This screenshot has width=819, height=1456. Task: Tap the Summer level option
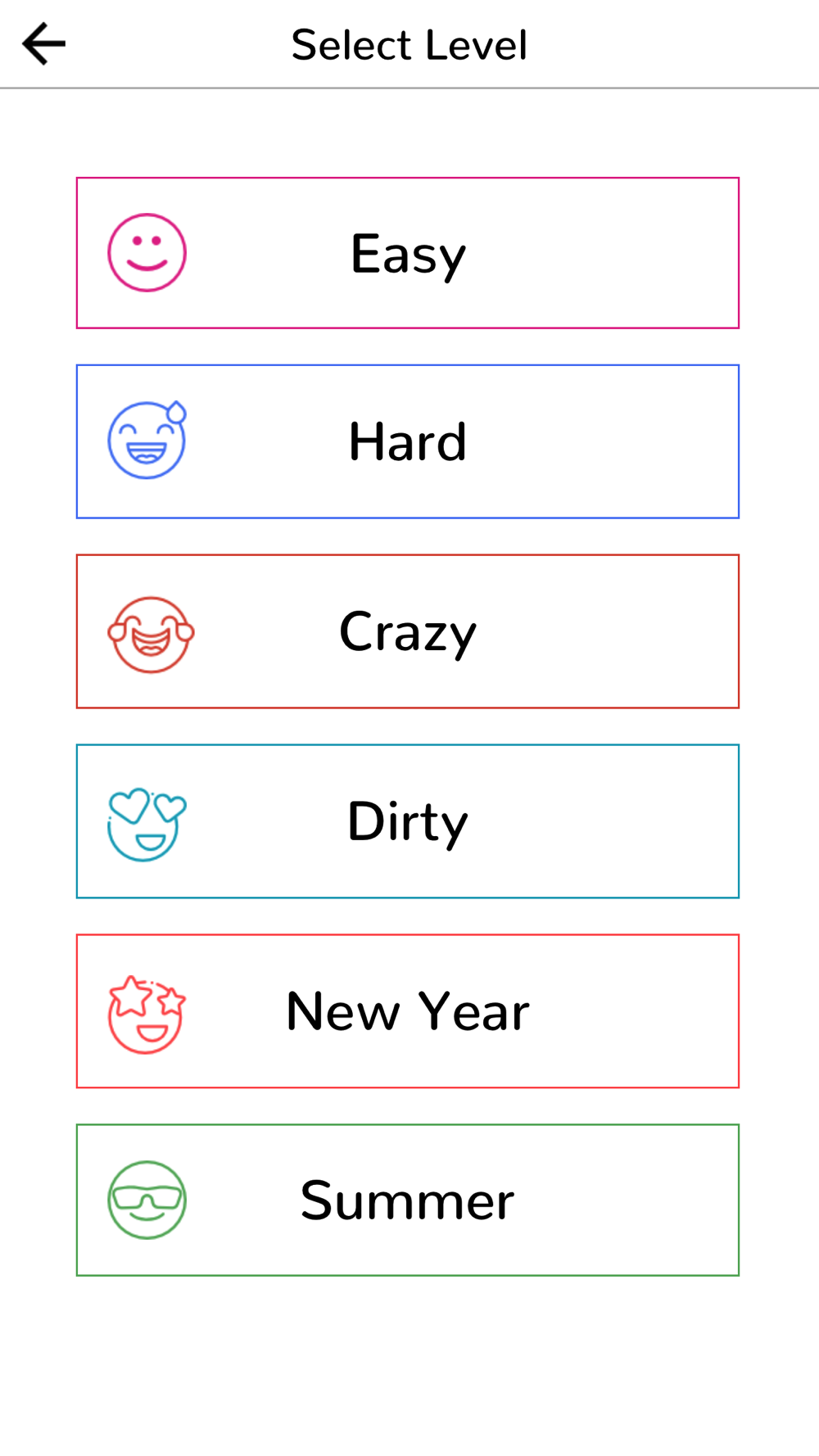408,1201
